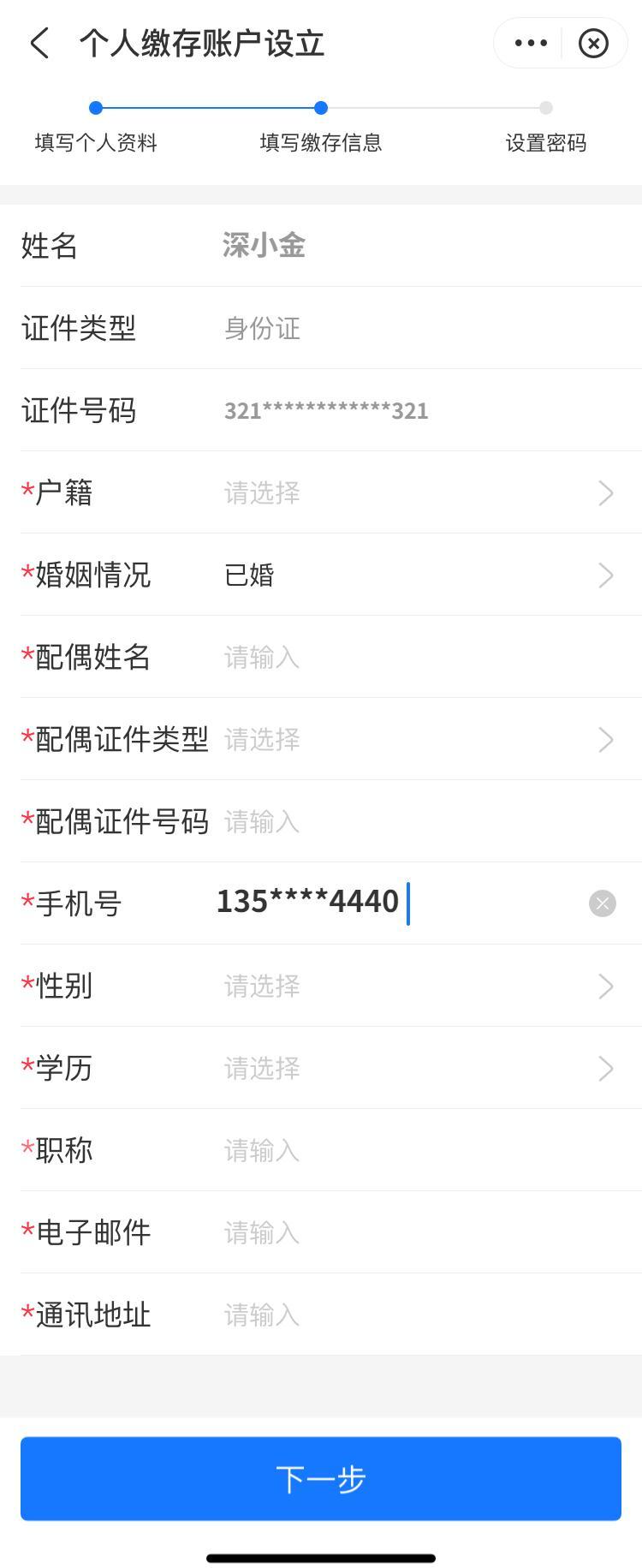Proceed with the 下一步 button

pyautogui.click(x=321, y=1478)
